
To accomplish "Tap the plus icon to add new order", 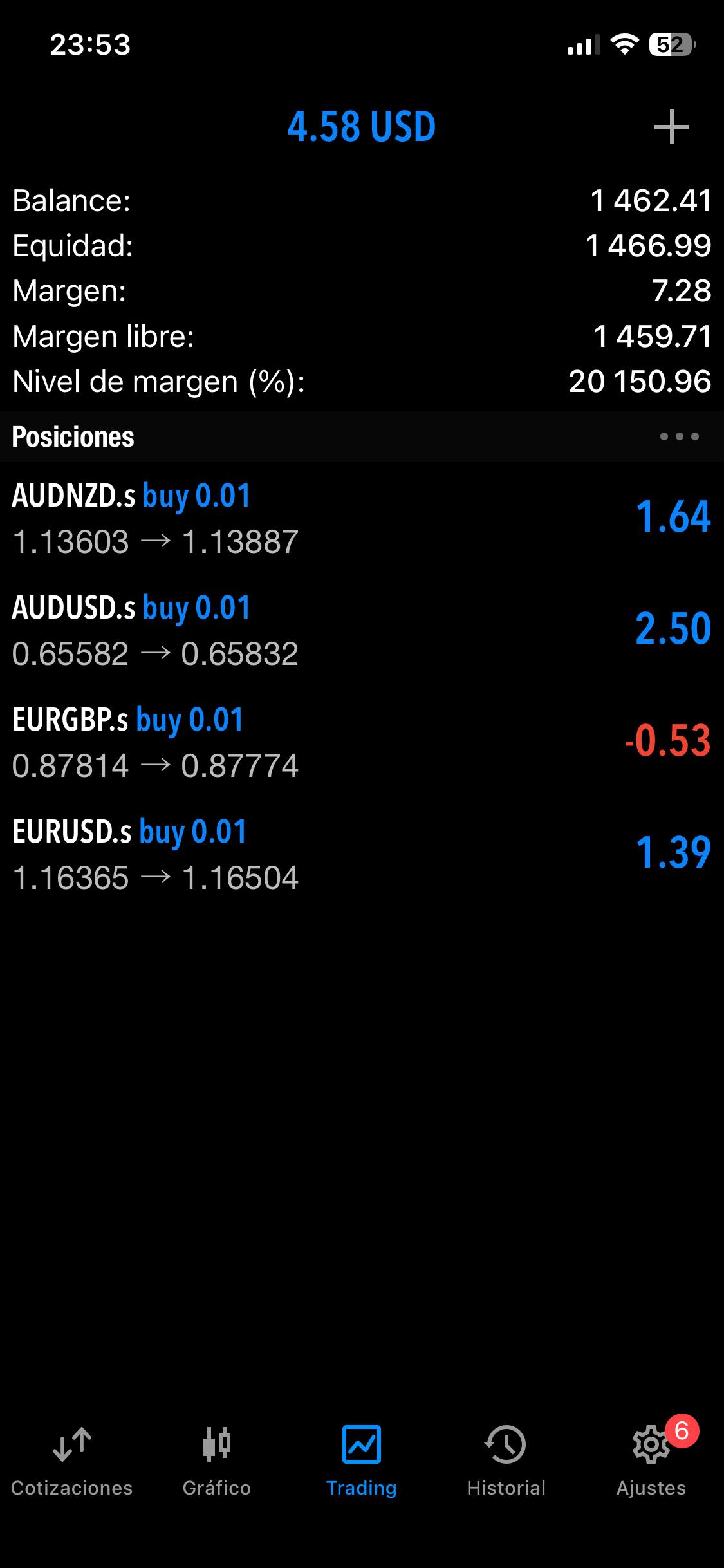I will pos(671,127).
